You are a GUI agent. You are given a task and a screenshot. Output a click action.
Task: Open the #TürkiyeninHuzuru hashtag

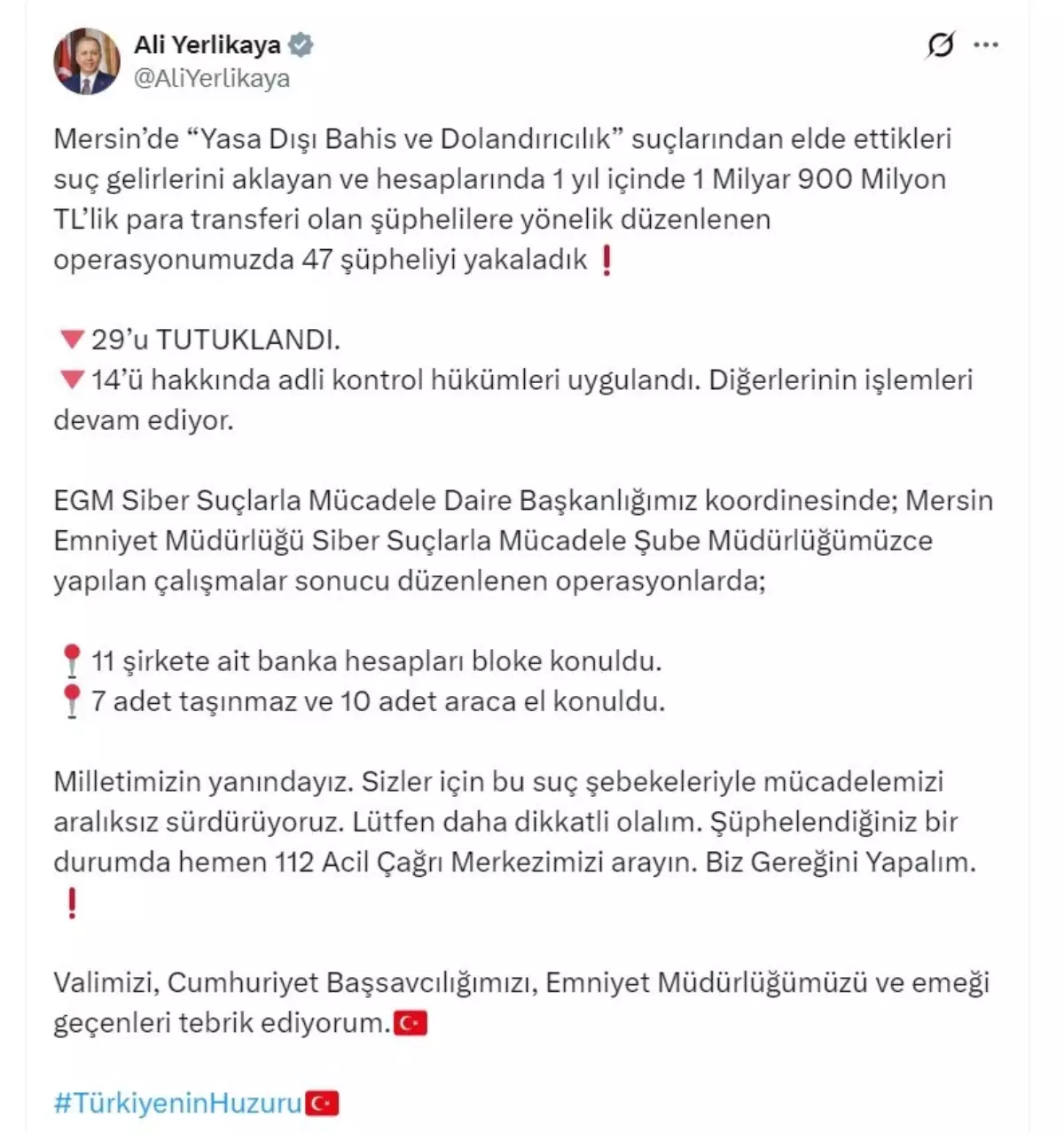[177, 1103]
